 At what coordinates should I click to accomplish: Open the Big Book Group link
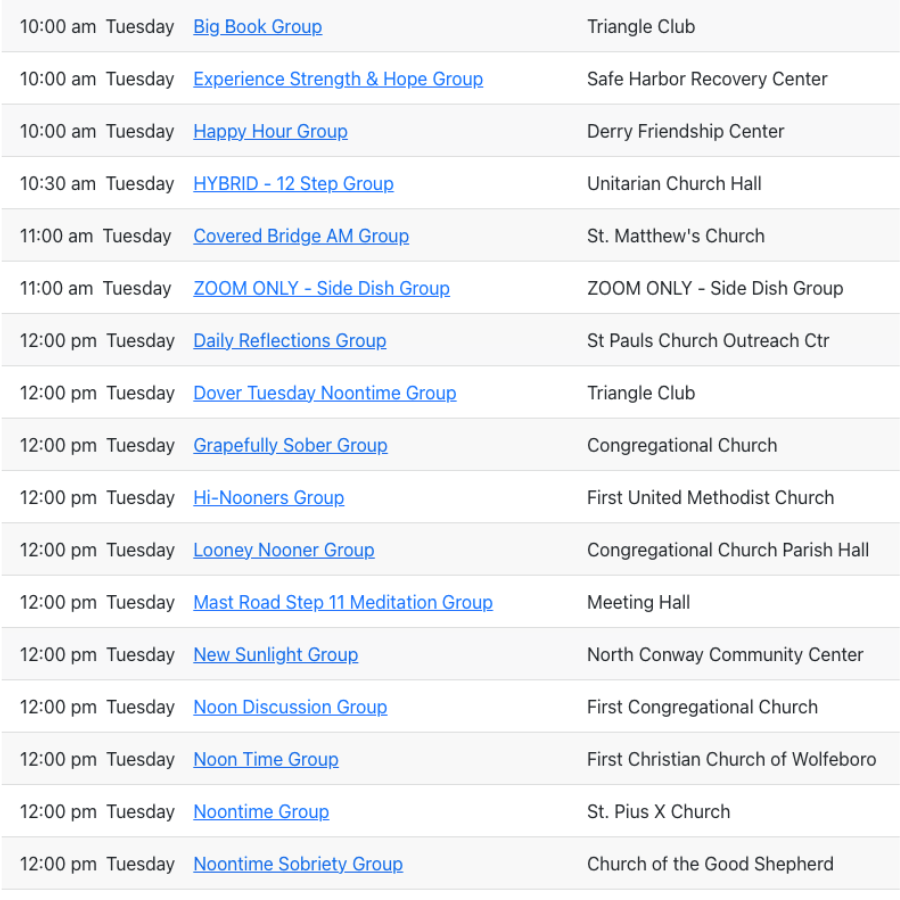click(257, 27)
